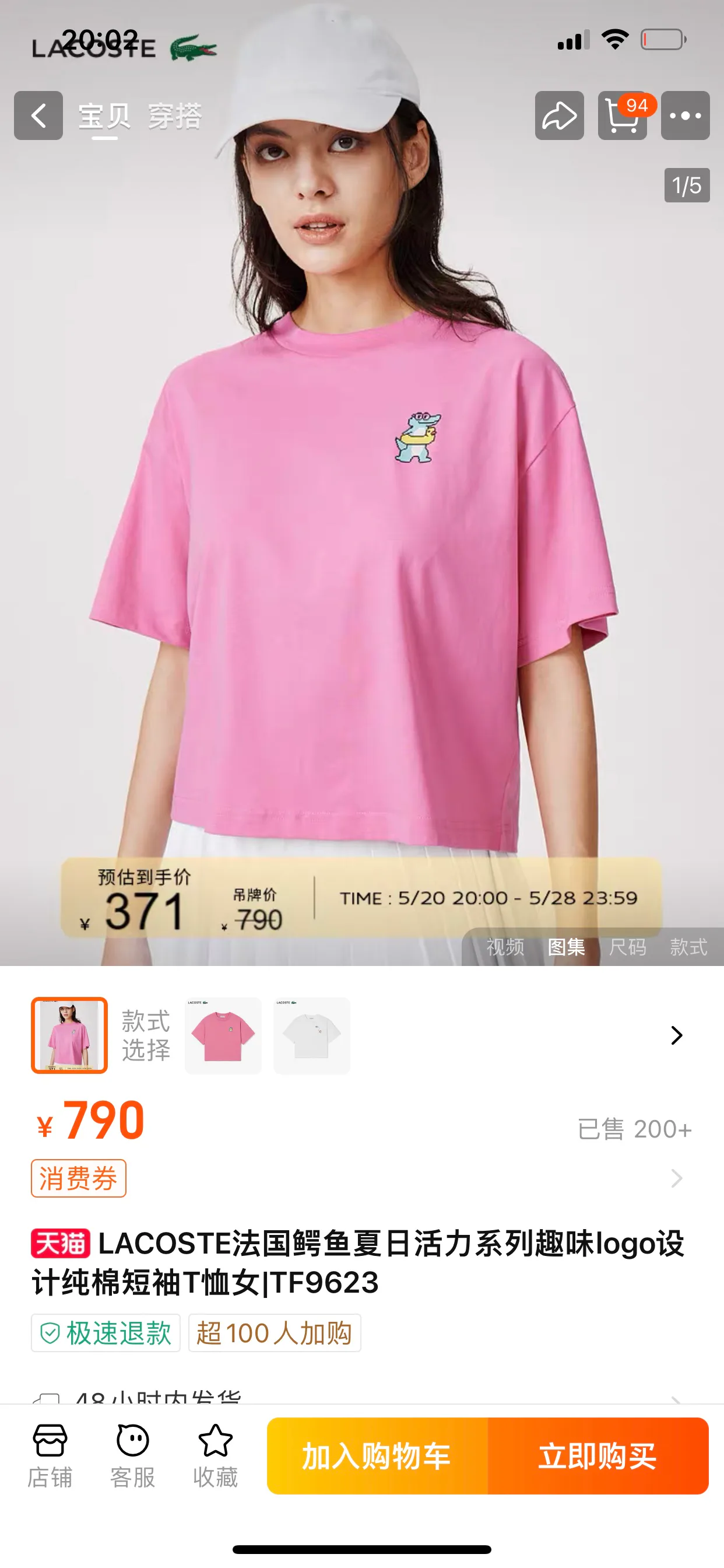724x1568 pixels.
Task: Tap 加入购物车 to add to cart
Action: (377, 1456)
